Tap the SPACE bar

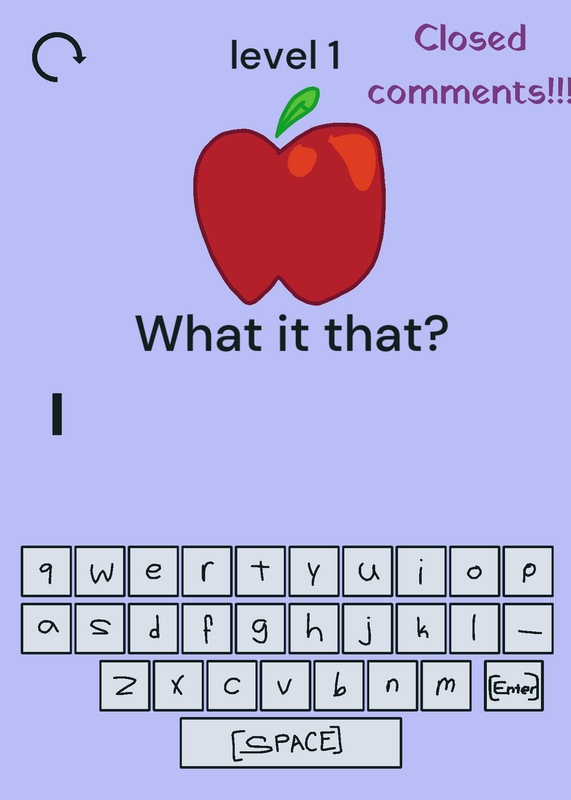pyautogui.click(x=291, y=743)
